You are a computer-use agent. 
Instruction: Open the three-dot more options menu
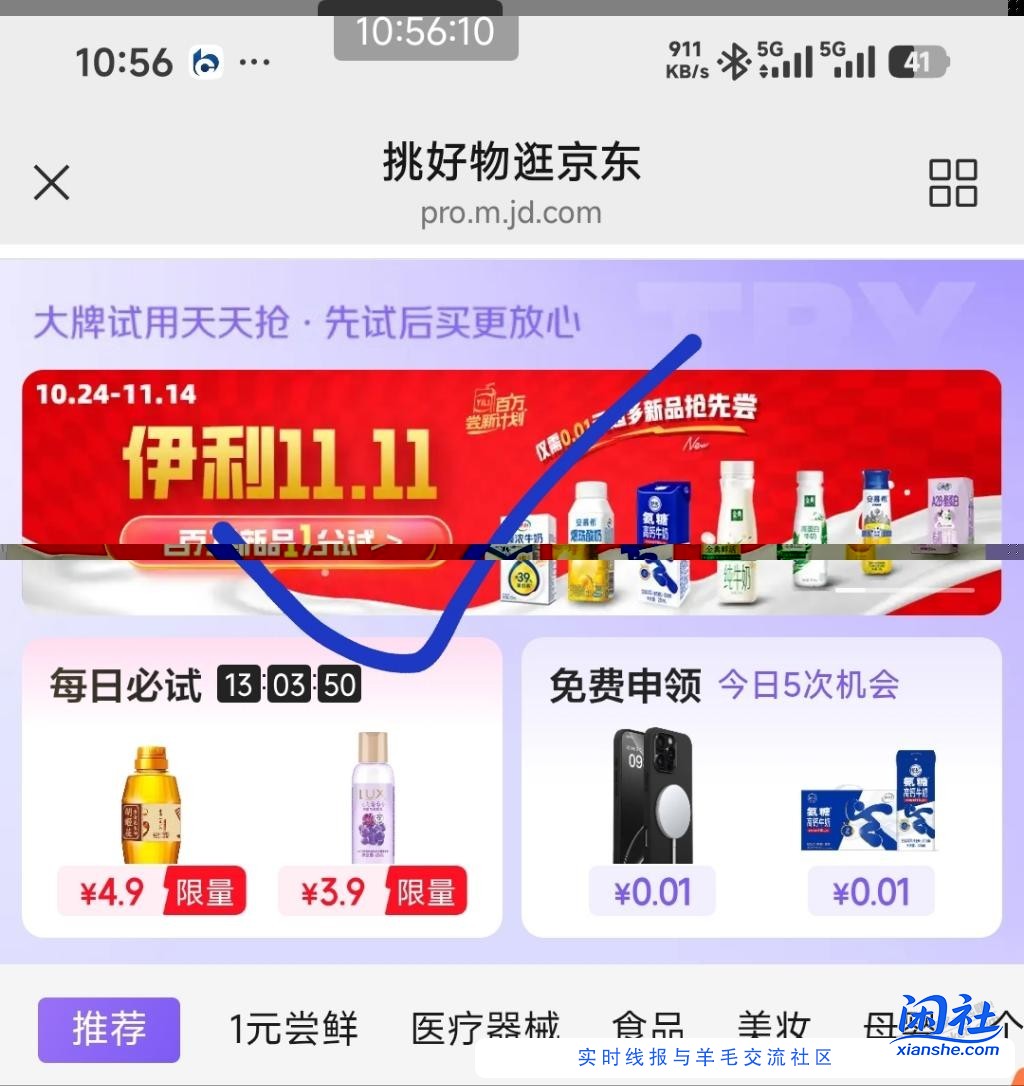(255, 62)
